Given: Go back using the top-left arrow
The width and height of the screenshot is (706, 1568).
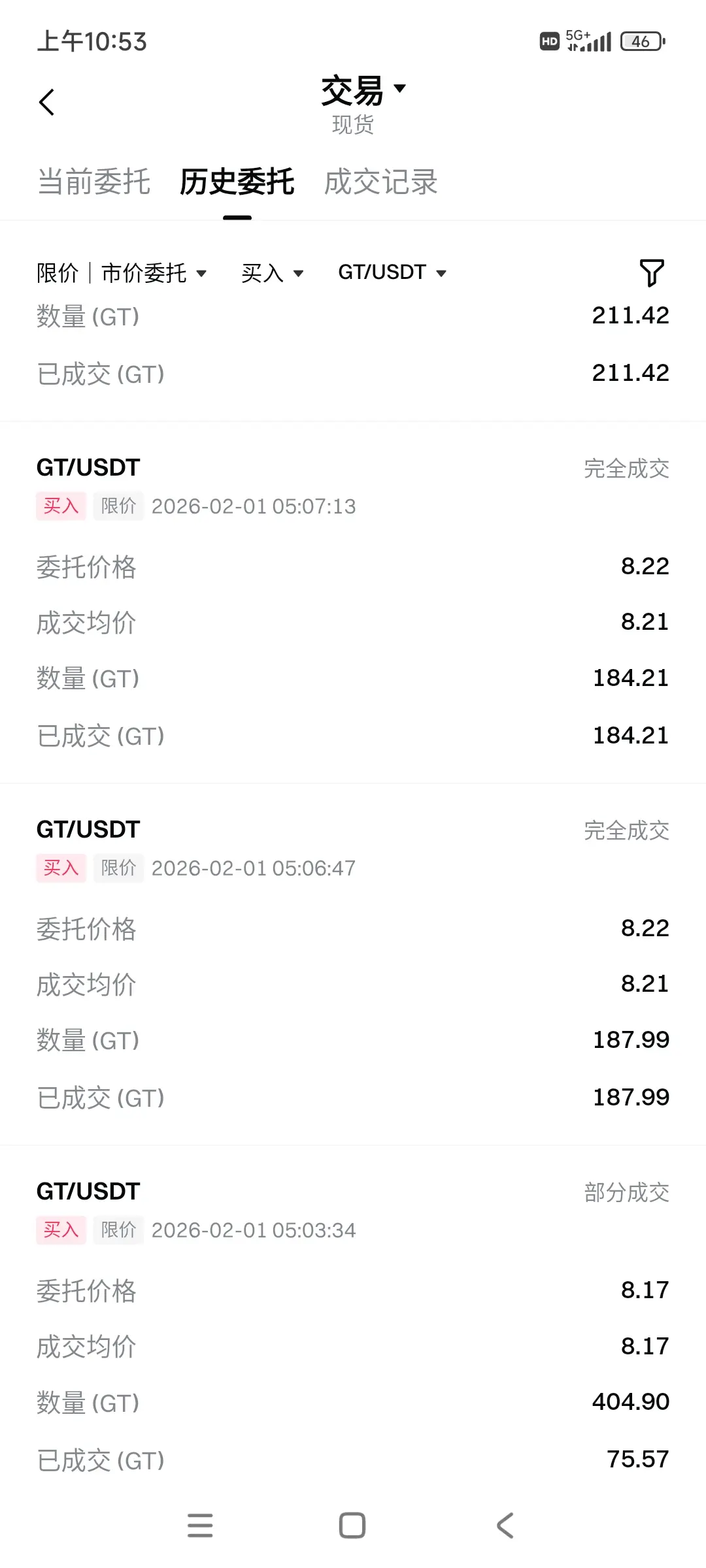Looking at the screenshot, I should (x=47, y=103).
